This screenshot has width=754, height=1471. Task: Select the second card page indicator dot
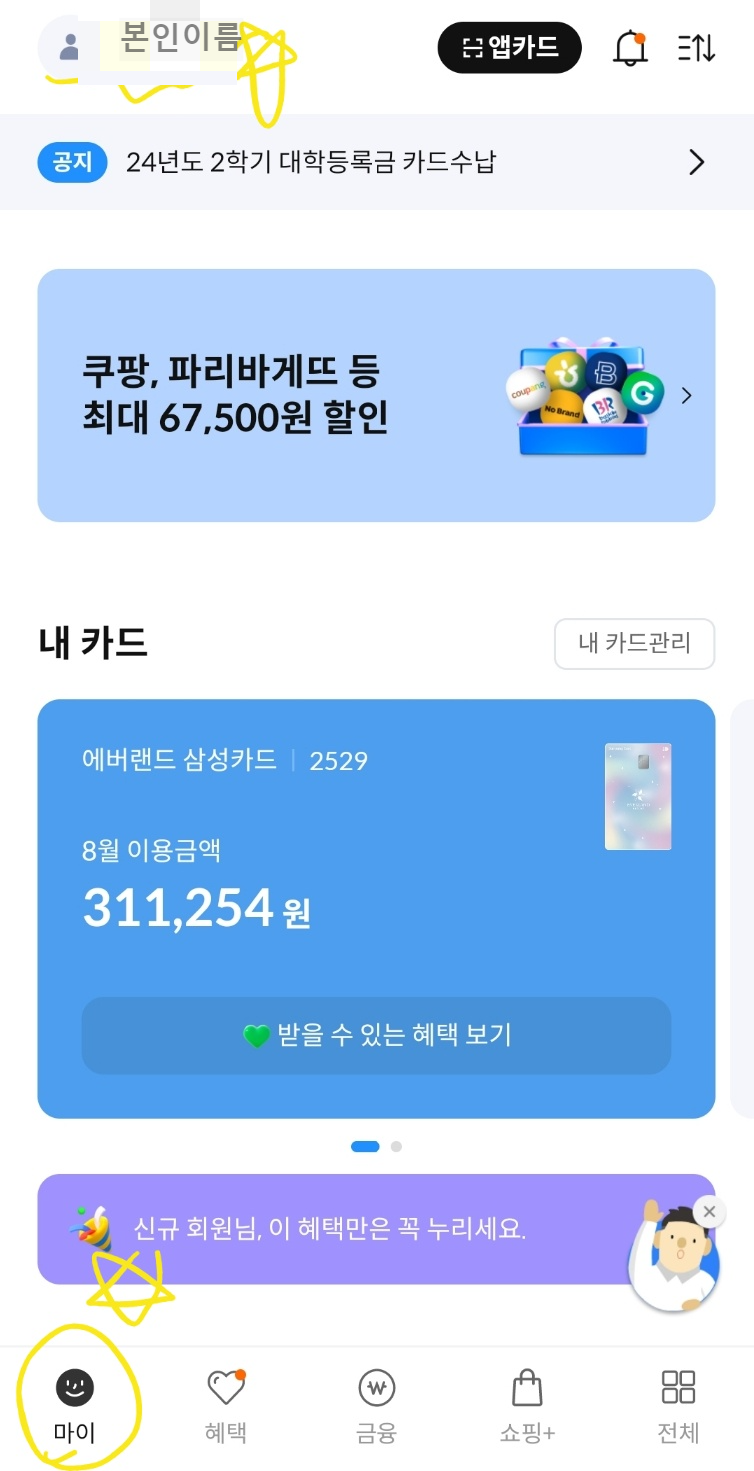pos(396,1147)
